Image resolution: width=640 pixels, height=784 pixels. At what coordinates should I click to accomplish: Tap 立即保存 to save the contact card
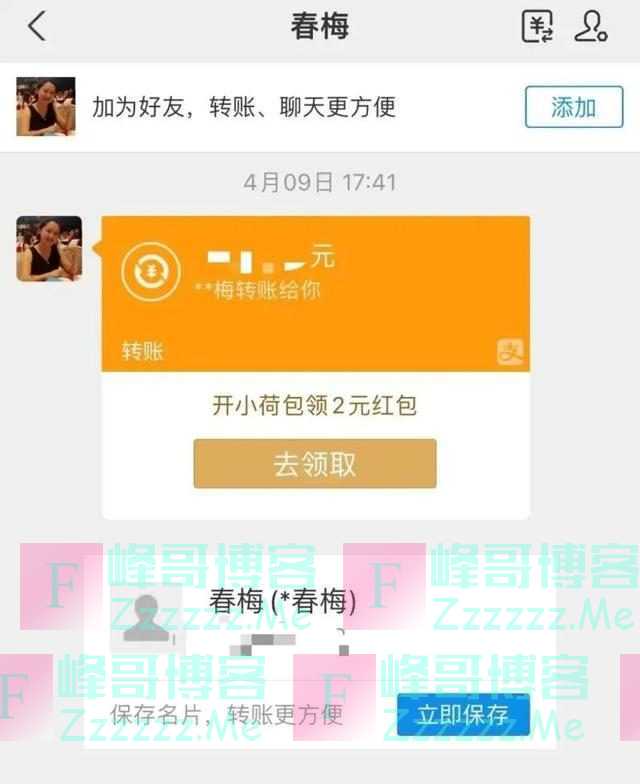pos(462,715)
